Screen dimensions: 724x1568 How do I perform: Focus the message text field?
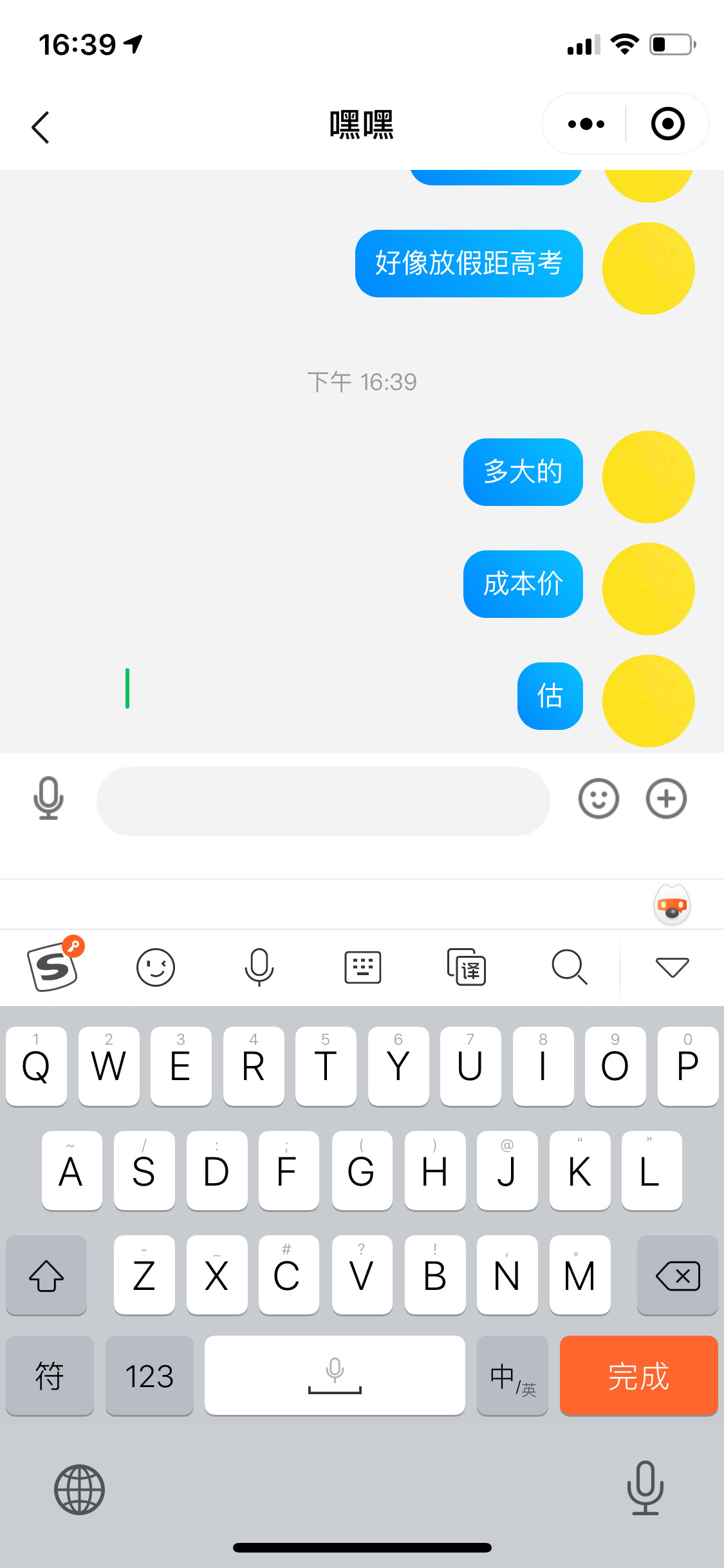tap(323, 801)
